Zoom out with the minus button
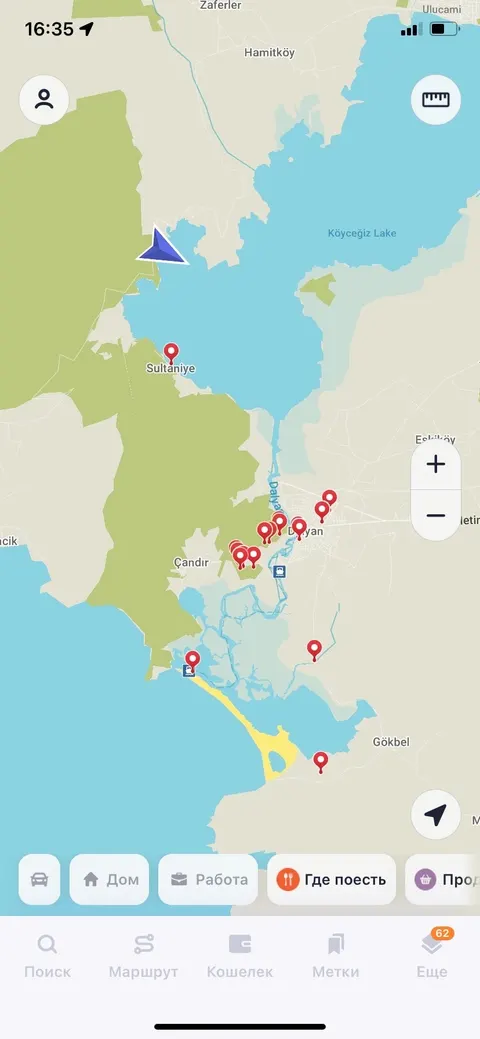Viewport: 480px width, 1039px height. [x=436, y=516]
